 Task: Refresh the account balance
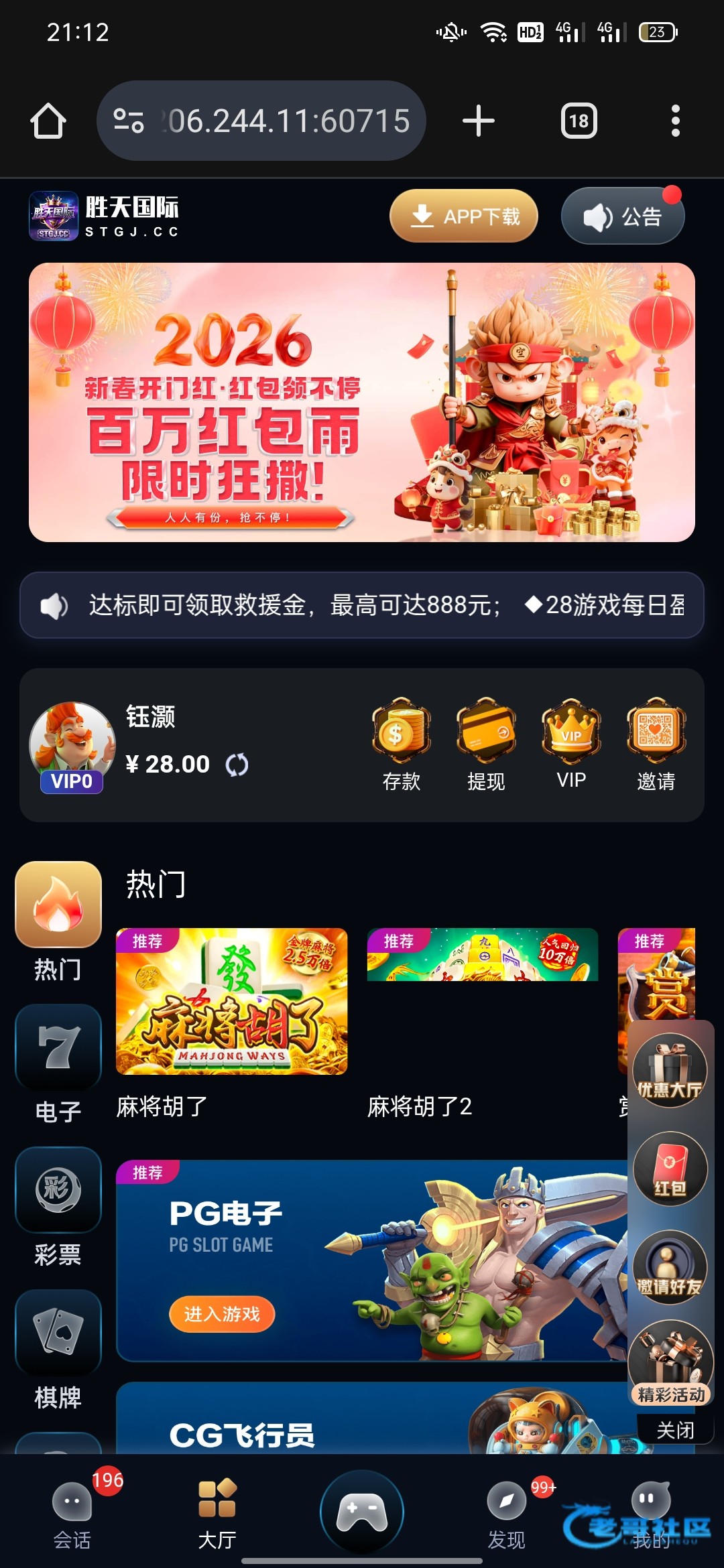(x=237, y=765)
